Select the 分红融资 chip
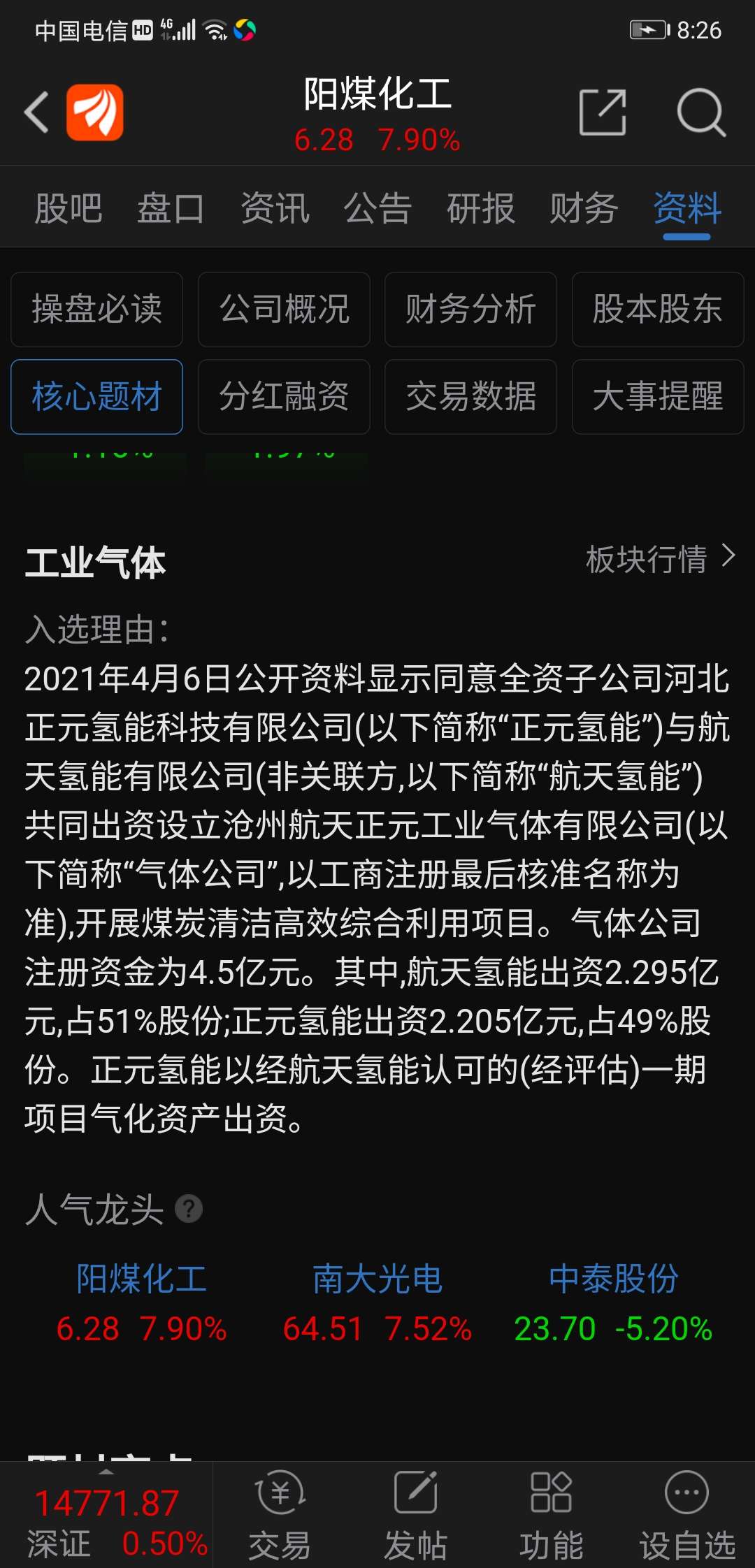The height and width of the screenshot is (1568, 755). tap(284, 397)
